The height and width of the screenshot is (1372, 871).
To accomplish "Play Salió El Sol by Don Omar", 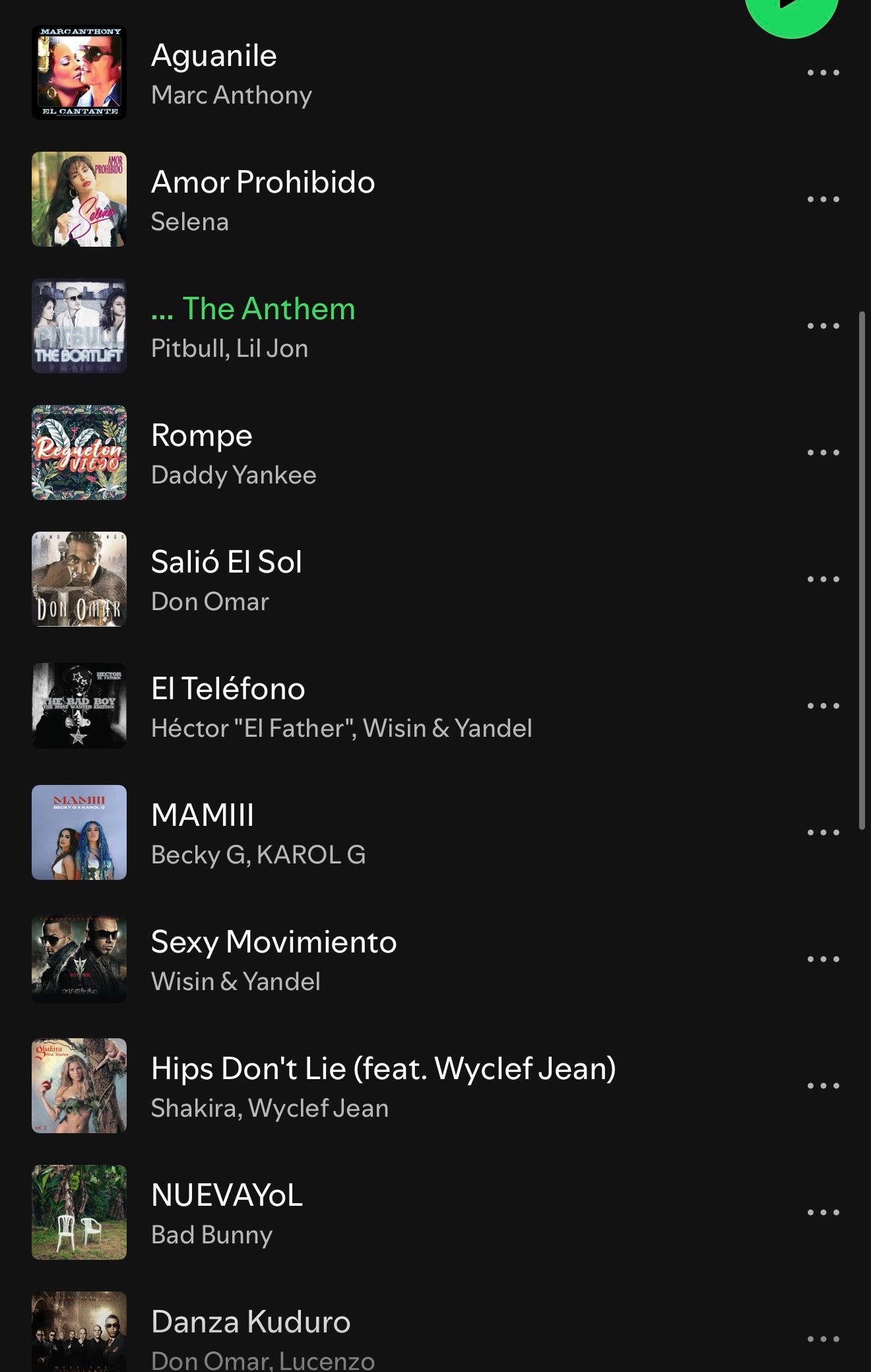I will pyautogui.click(x=226, y=563).
